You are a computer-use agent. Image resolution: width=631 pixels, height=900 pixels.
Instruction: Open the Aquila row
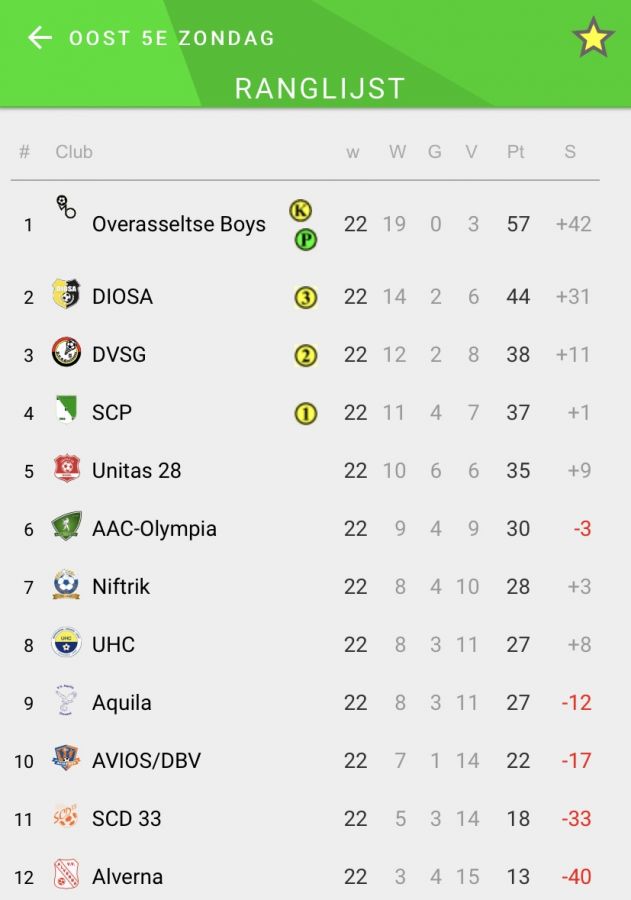(121, 702)
